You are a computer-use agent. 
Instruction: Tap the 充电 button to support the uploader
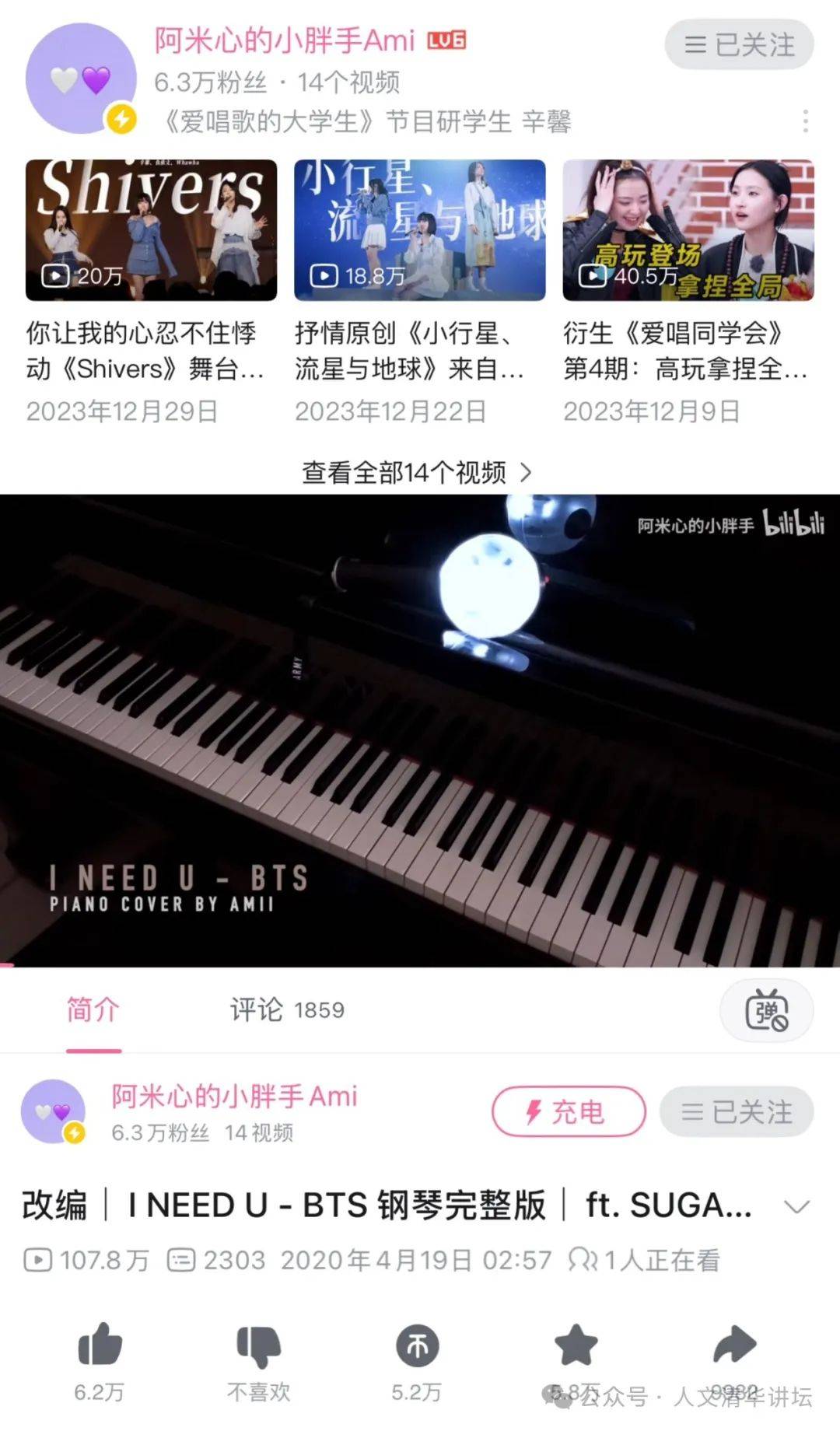pos(569,1111)
